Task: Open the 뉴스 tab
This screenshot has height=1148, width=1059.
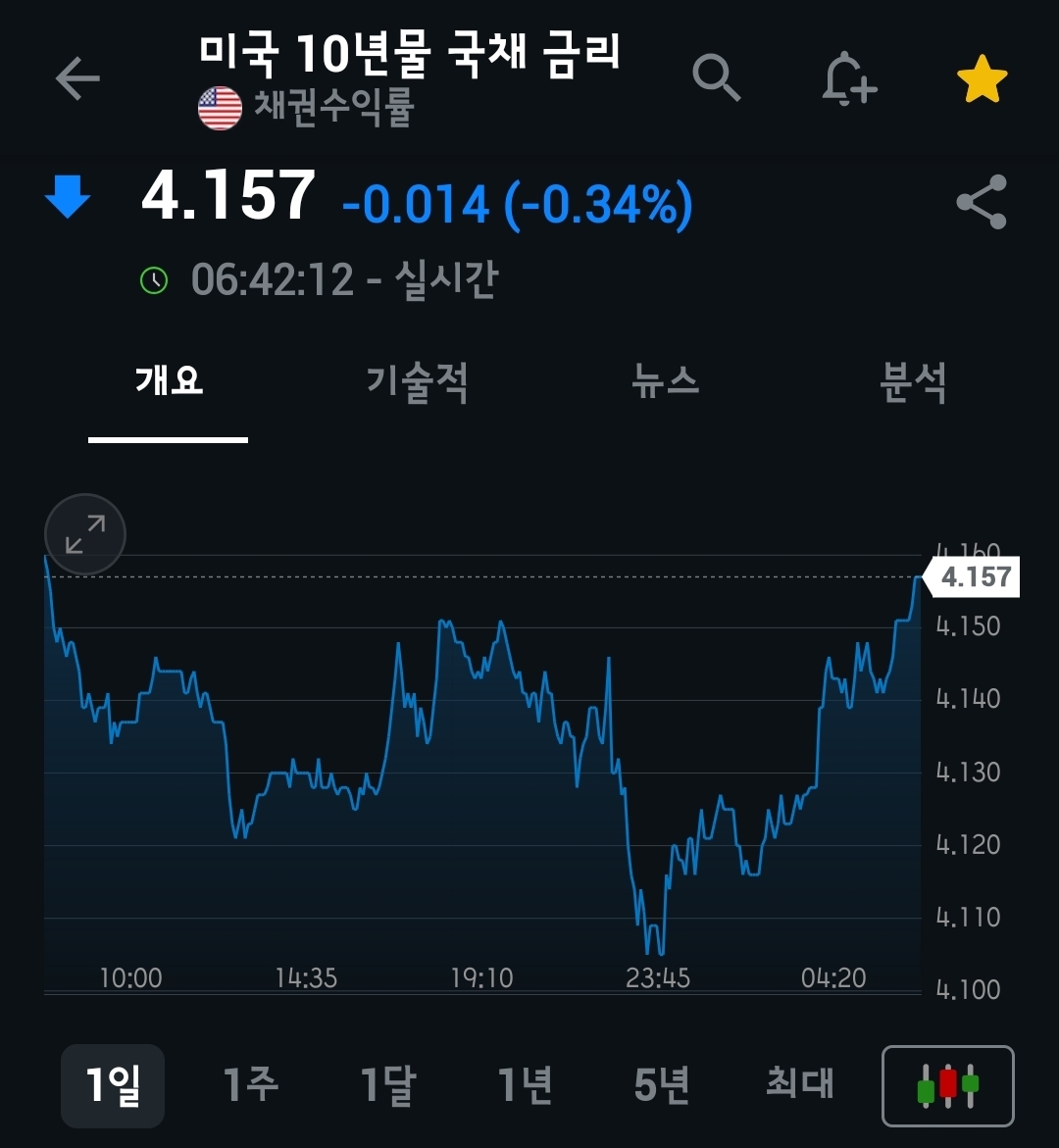Action: tap(666, 381)
